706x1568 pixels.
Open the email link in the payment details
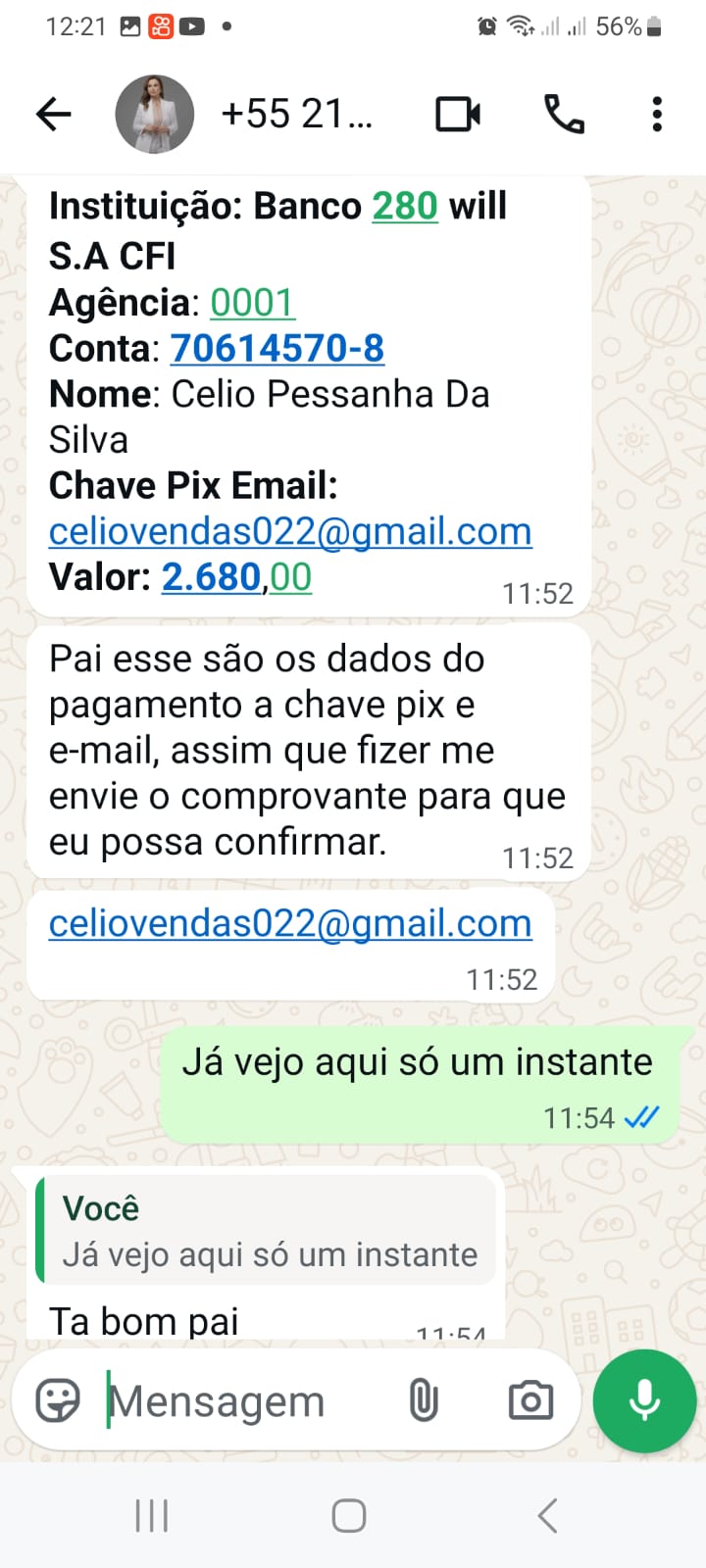(x=290, y=531)
